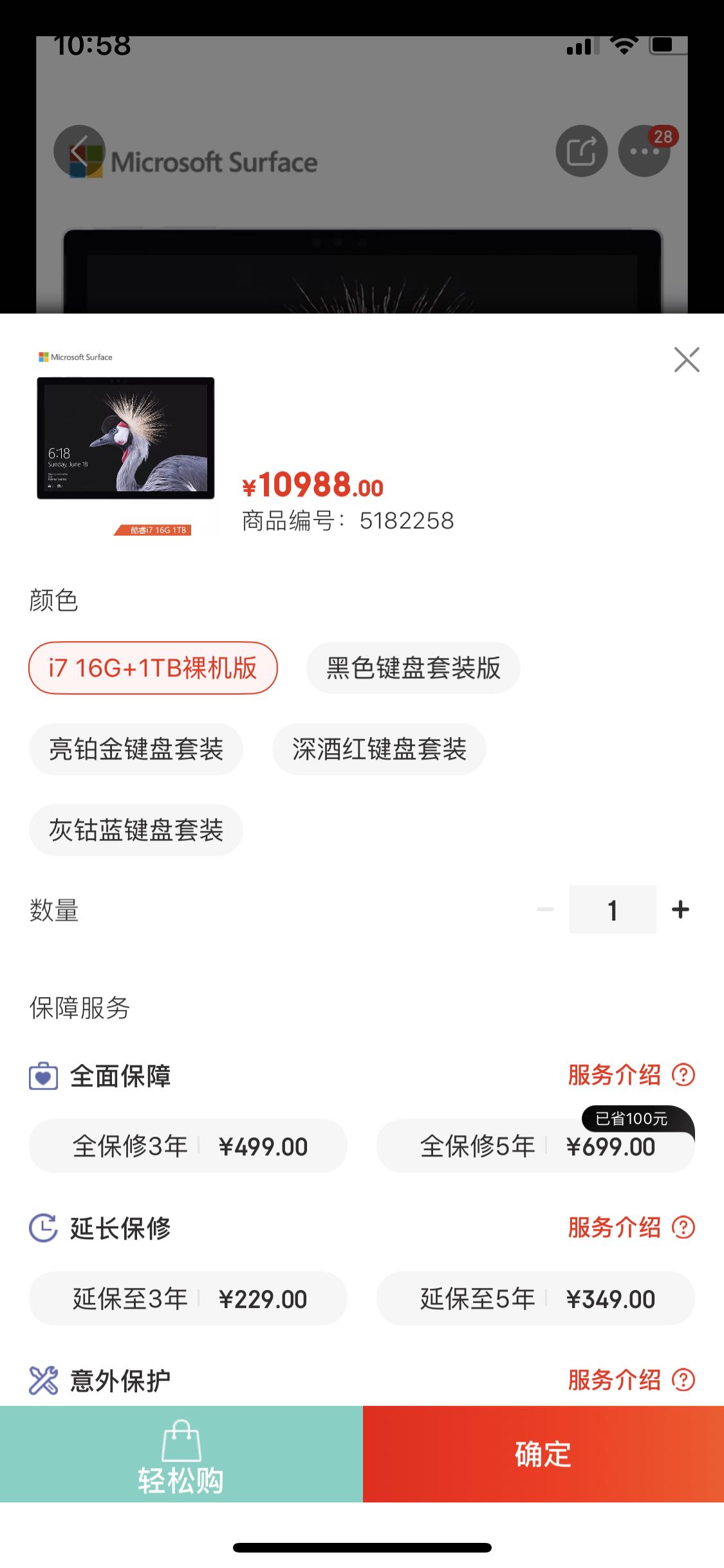Choose the 黑色键盘套装版 option

tap(413, 668)
